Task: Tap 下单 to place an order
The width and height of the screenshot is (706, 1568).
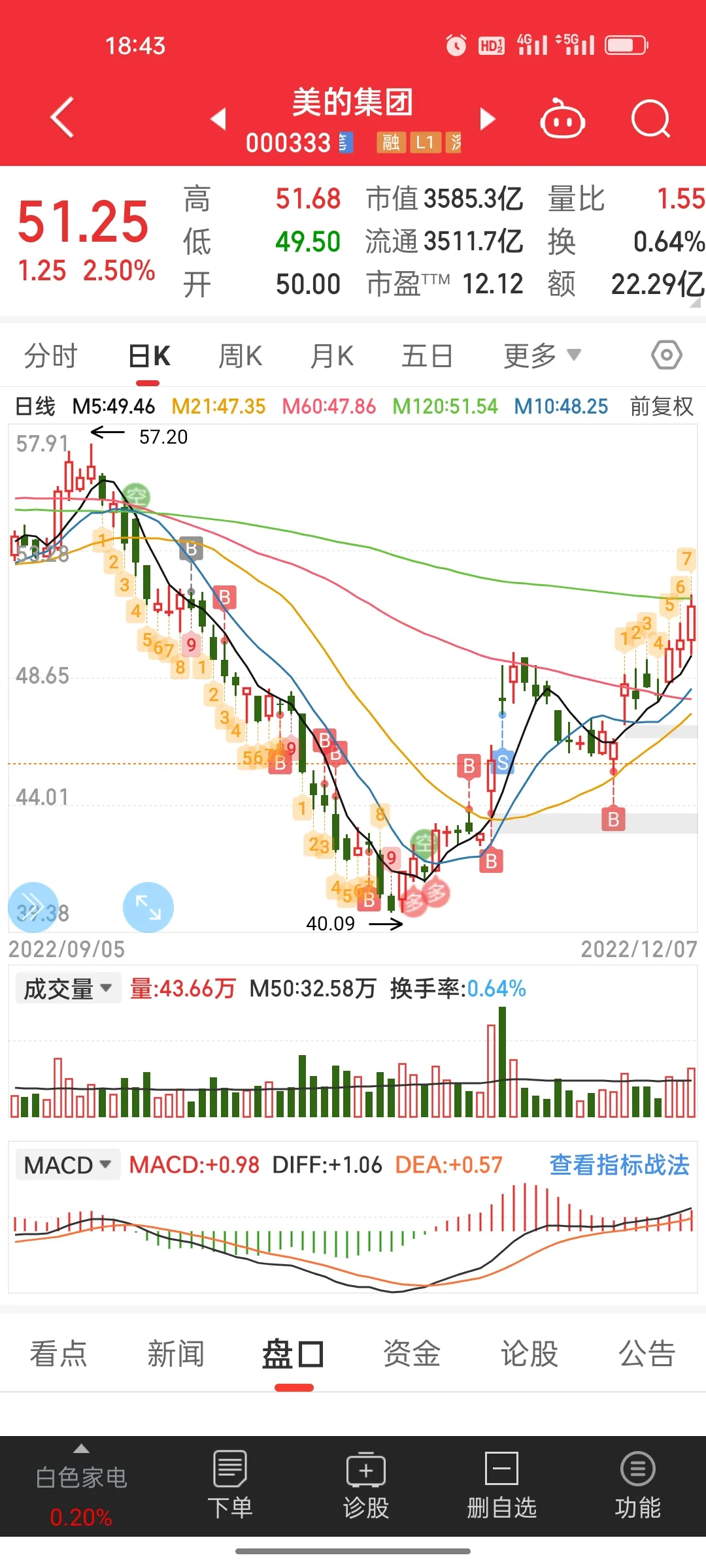Action: 230,1485
